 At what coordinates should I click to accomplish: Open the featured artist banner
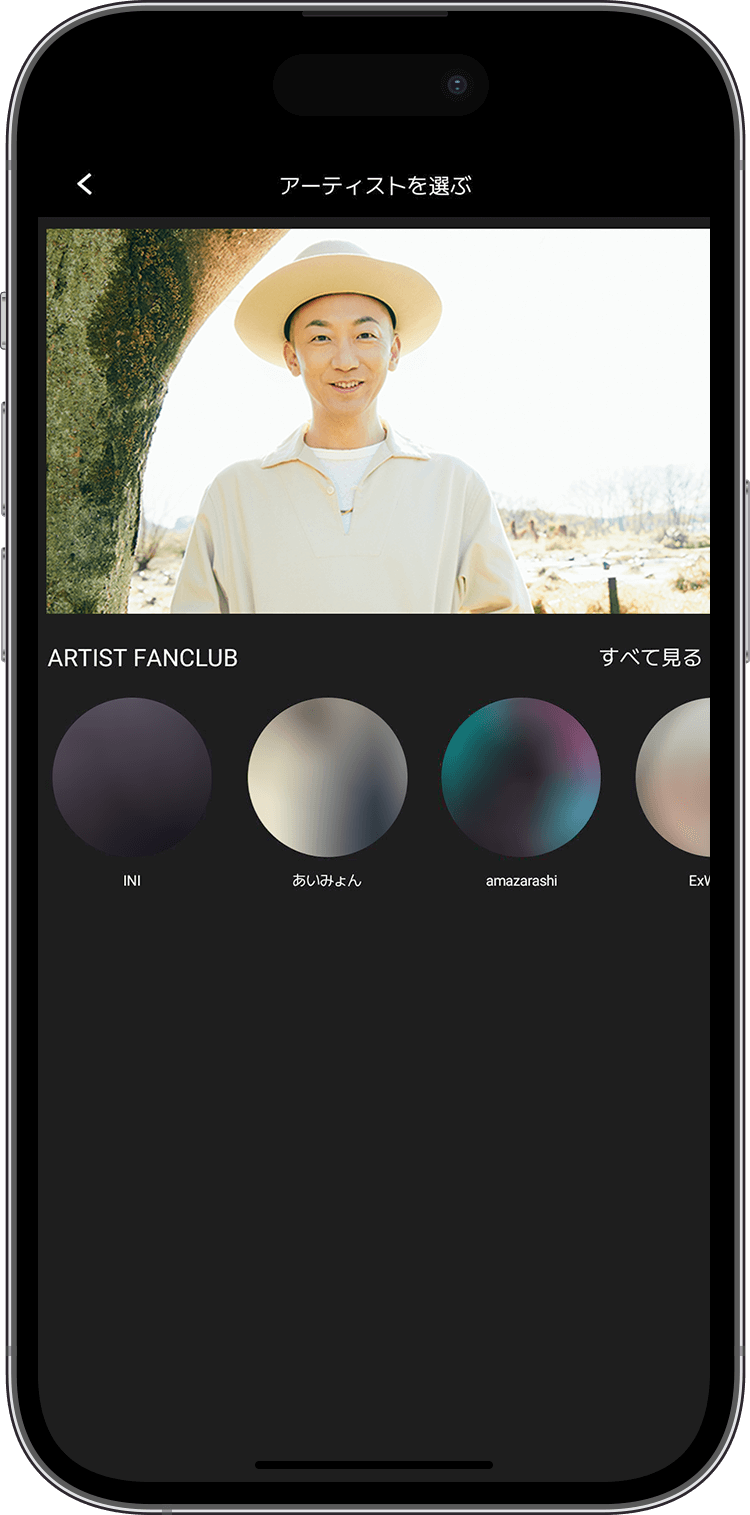click(378, 420)
